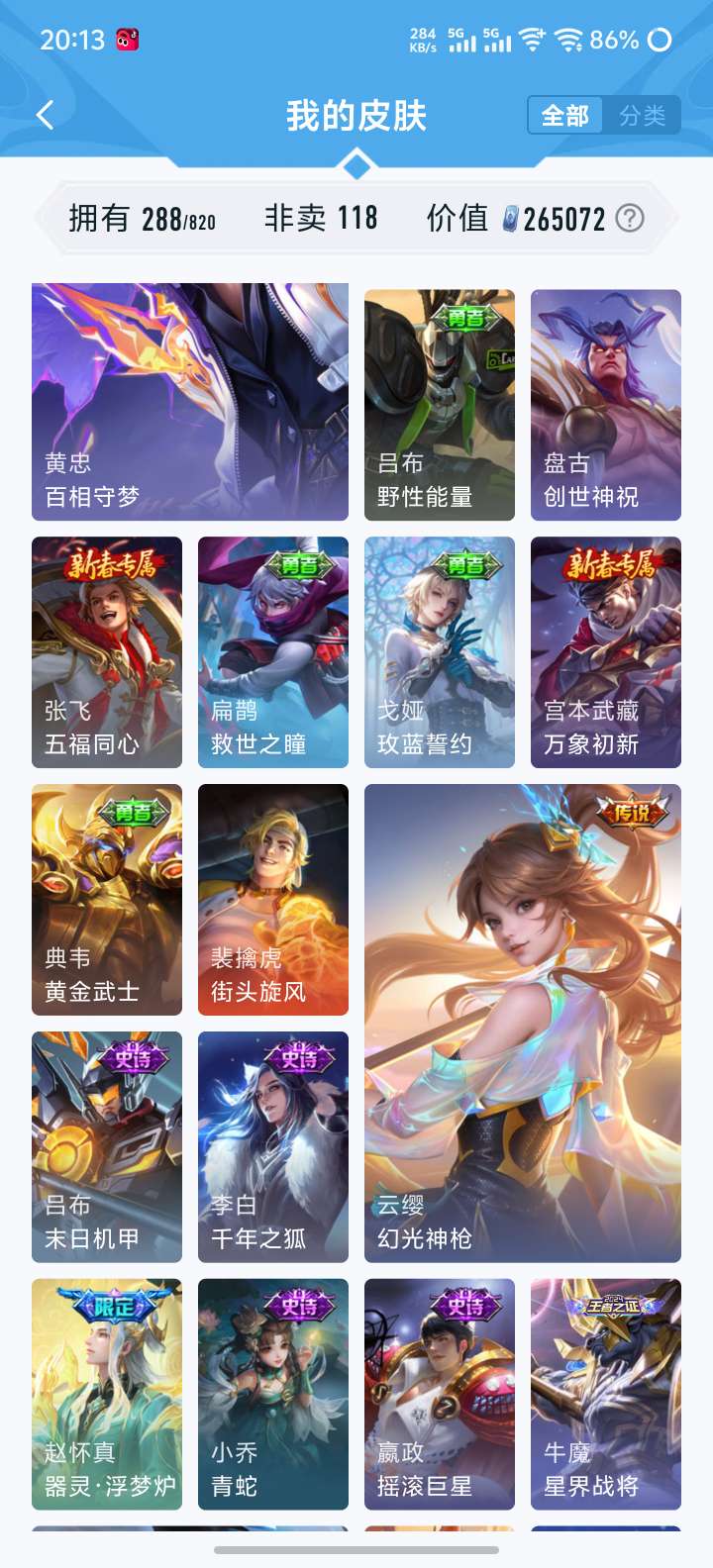Screen dimensions: 713x1568
Task: Switch to the 分类 tab
Action: coord(643,116)
